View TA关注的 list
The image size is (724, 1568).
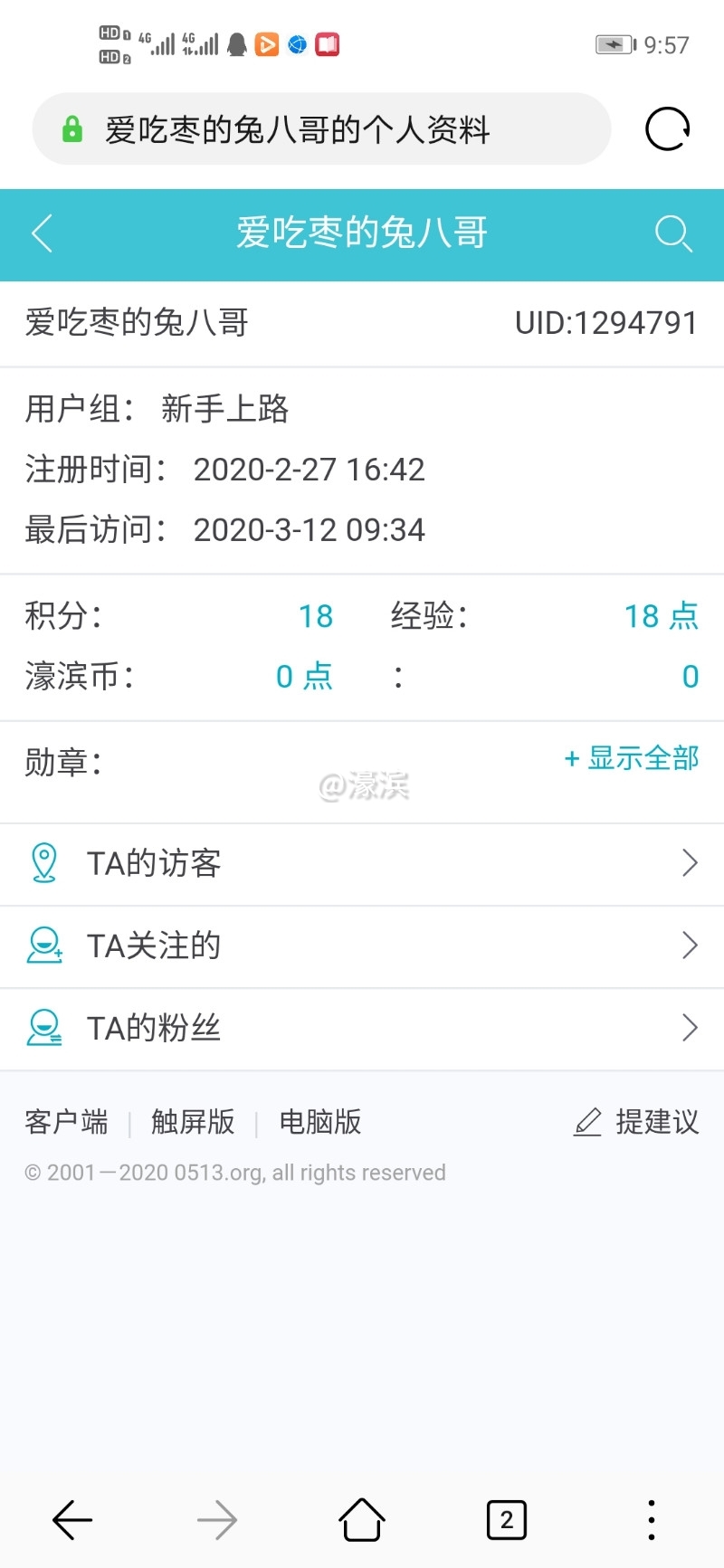tap(362, 946)
